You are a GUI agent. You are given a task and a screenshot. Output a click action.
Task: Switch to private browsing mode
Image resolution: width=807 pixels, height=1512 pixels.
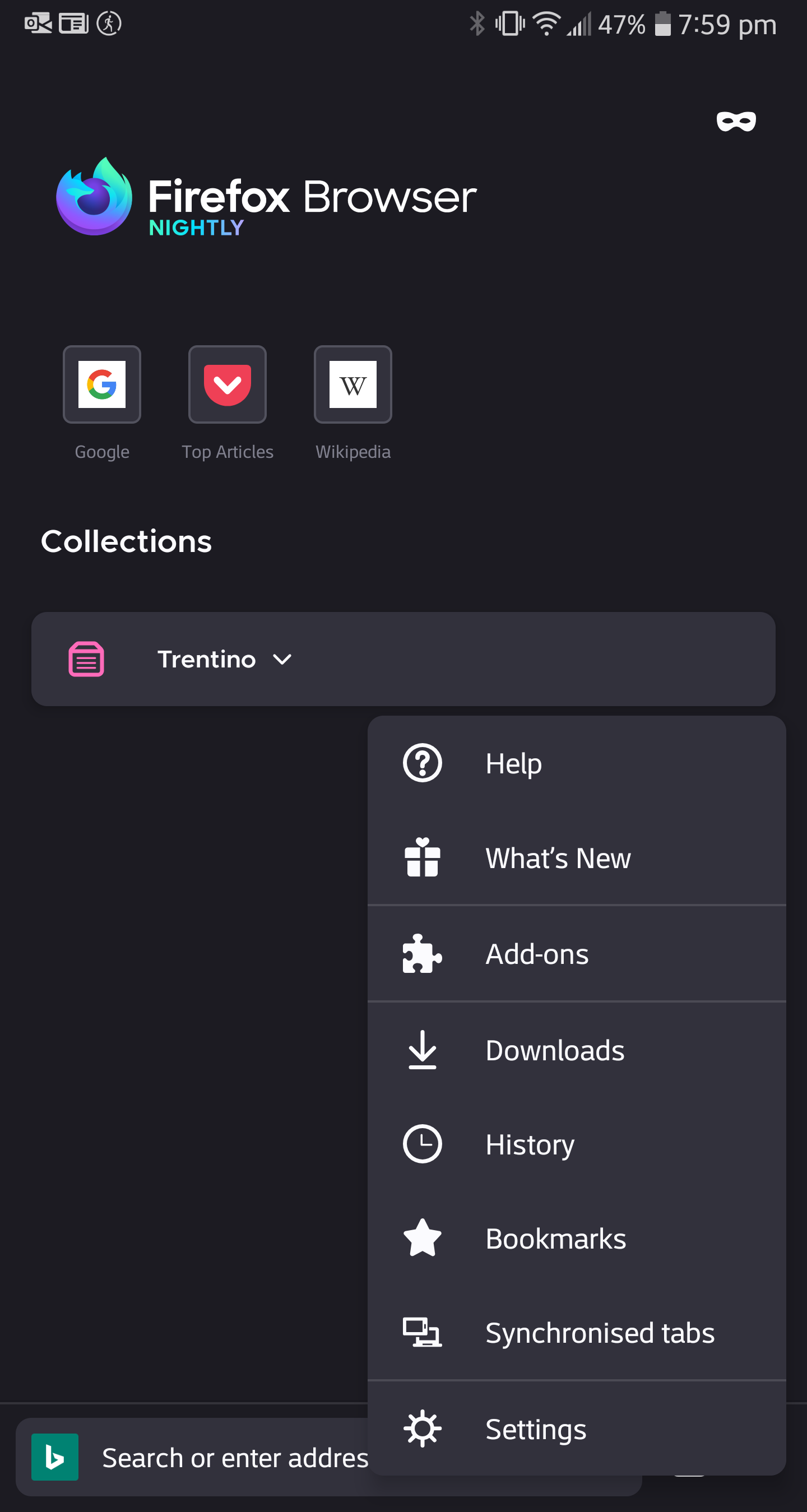point(736,122)
